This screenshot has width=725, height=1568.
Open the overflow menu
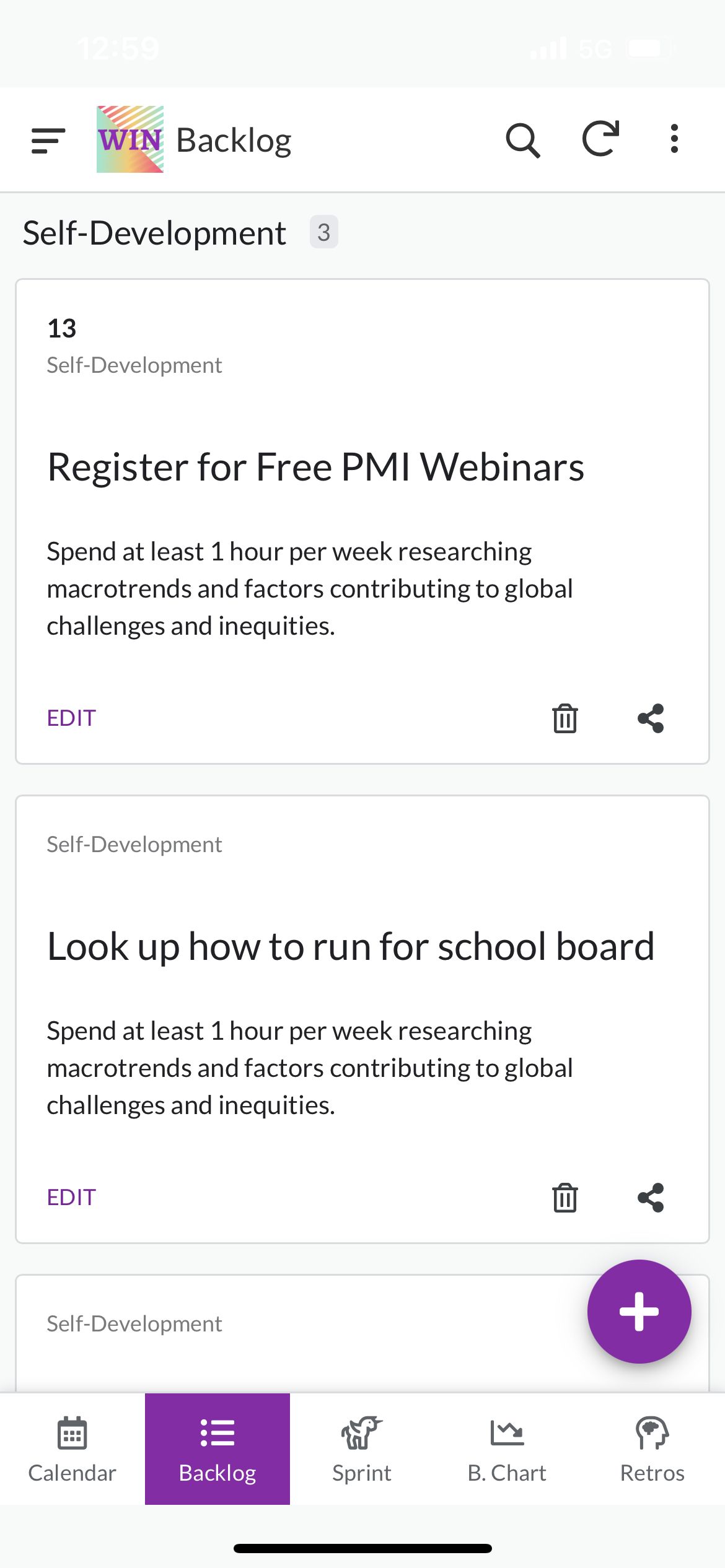click(674, 139)
